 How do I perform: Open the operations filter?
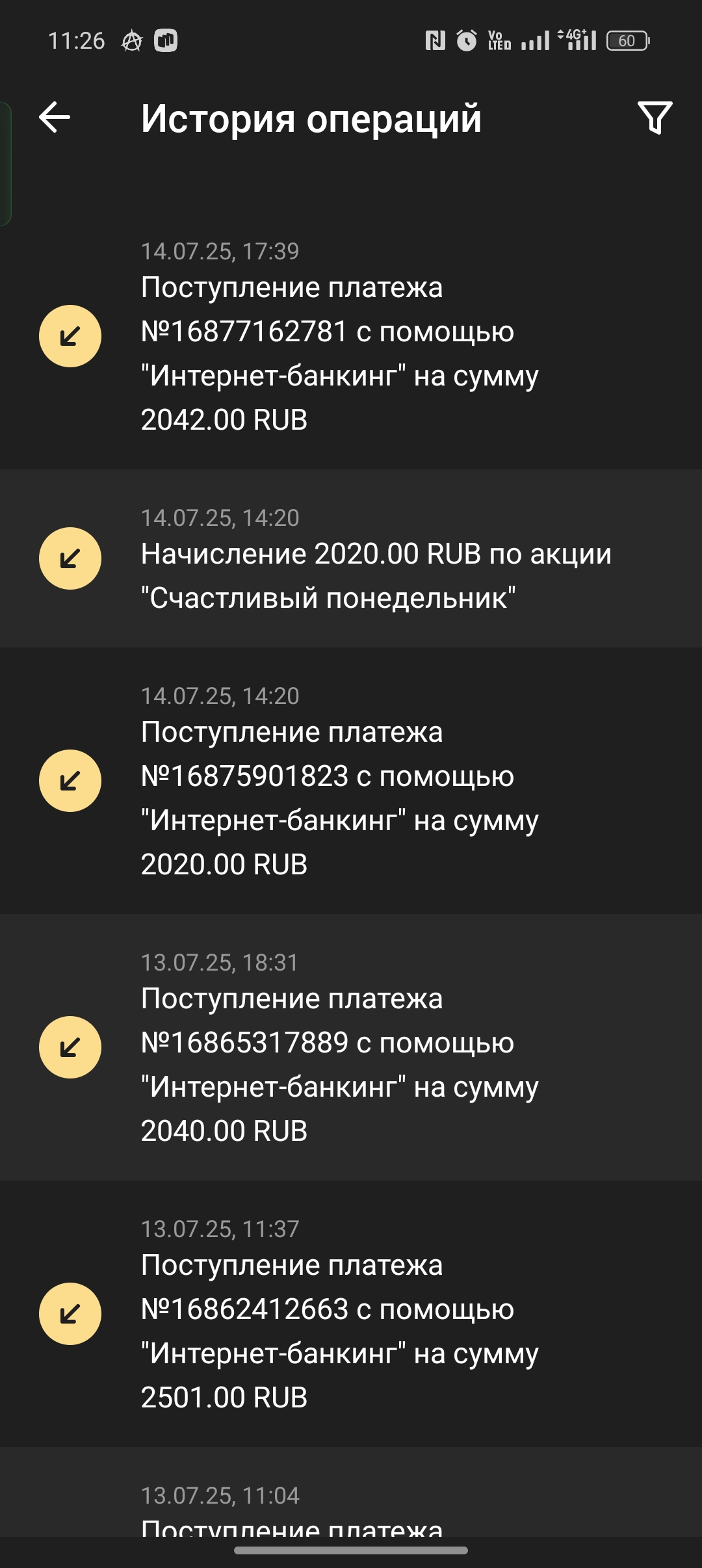tap(655, 118)
